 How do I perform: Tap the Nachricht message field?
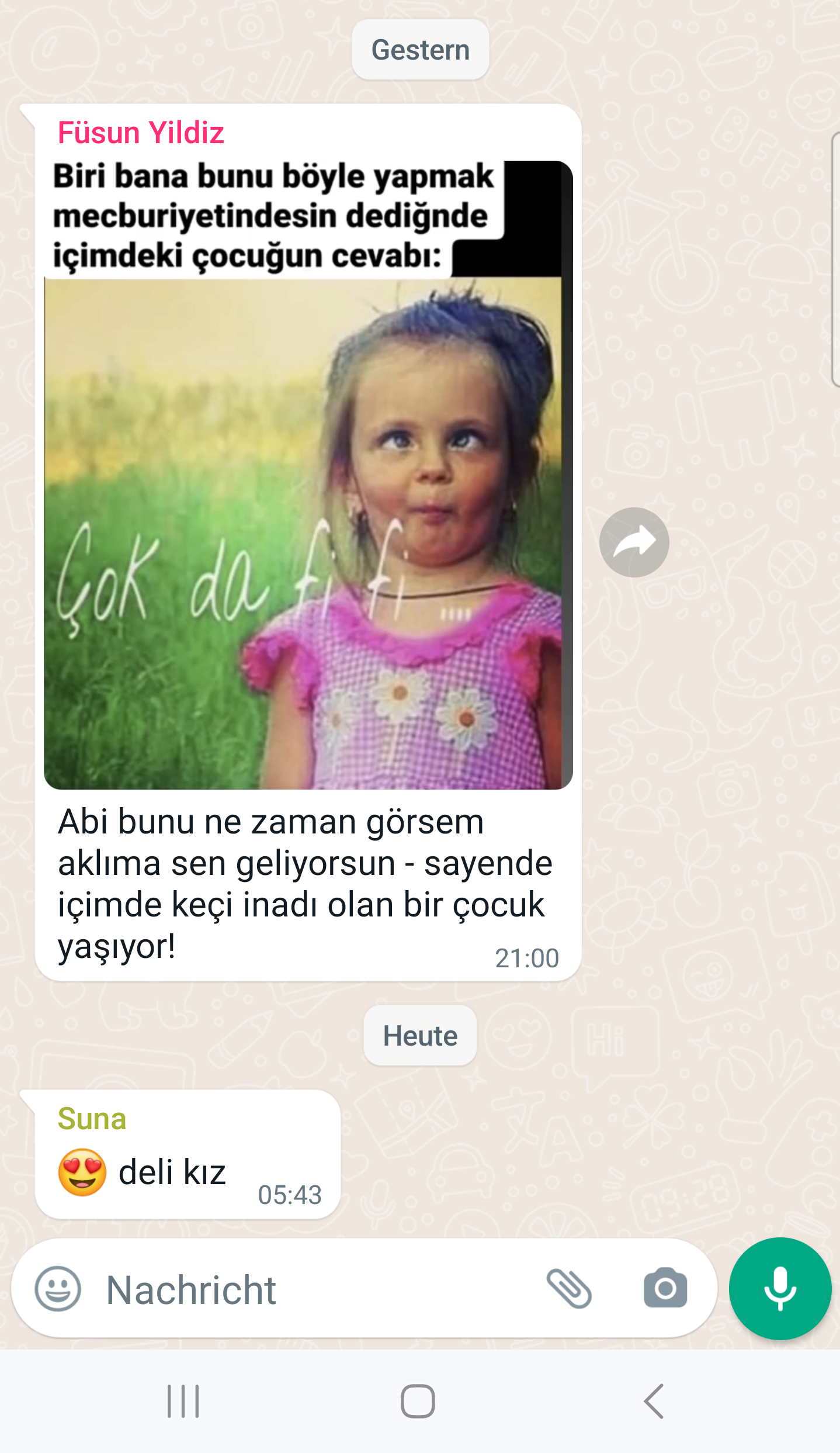tap(315, 1290)
